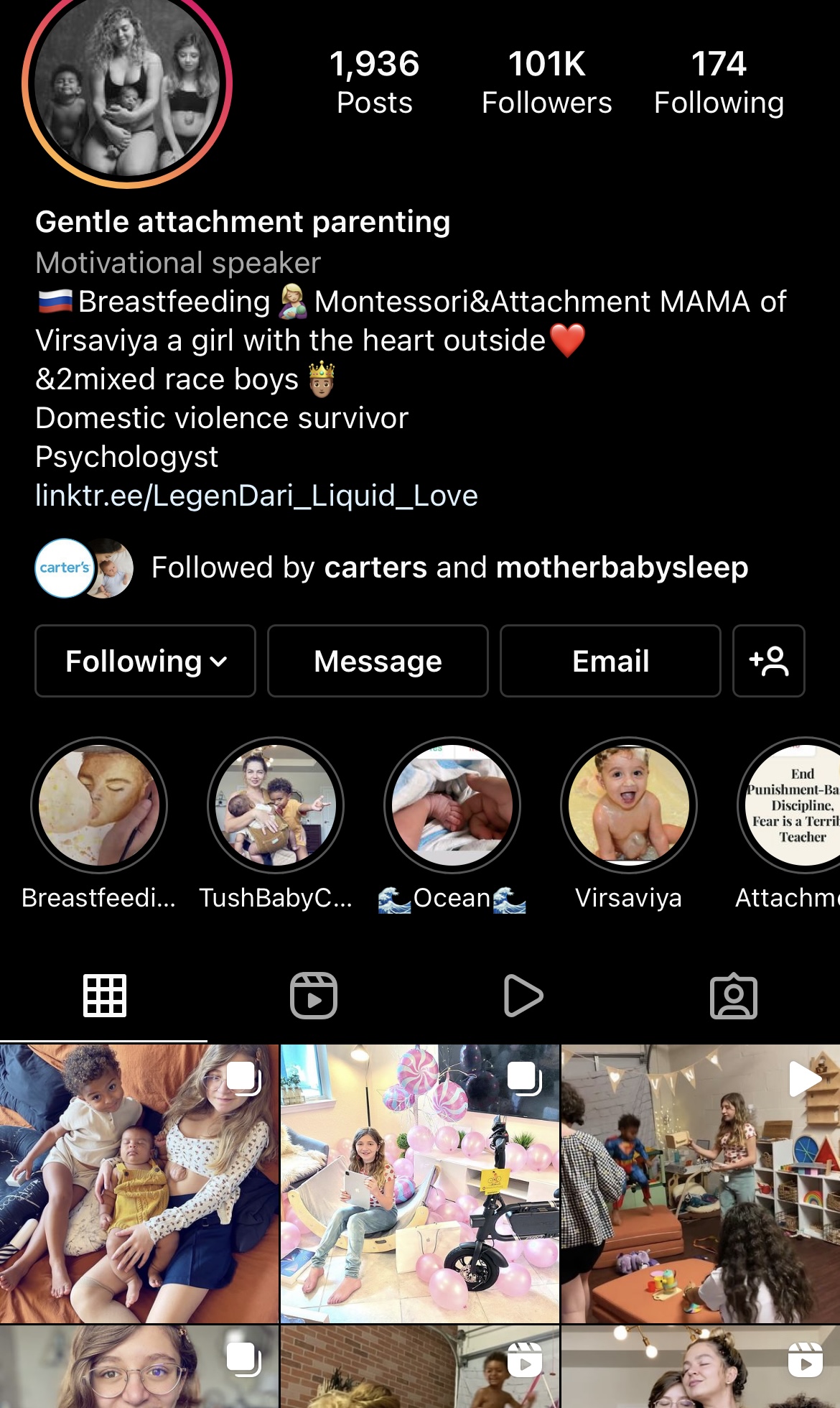
Task: Open the 174 Following list
Action: coord(719,83)
